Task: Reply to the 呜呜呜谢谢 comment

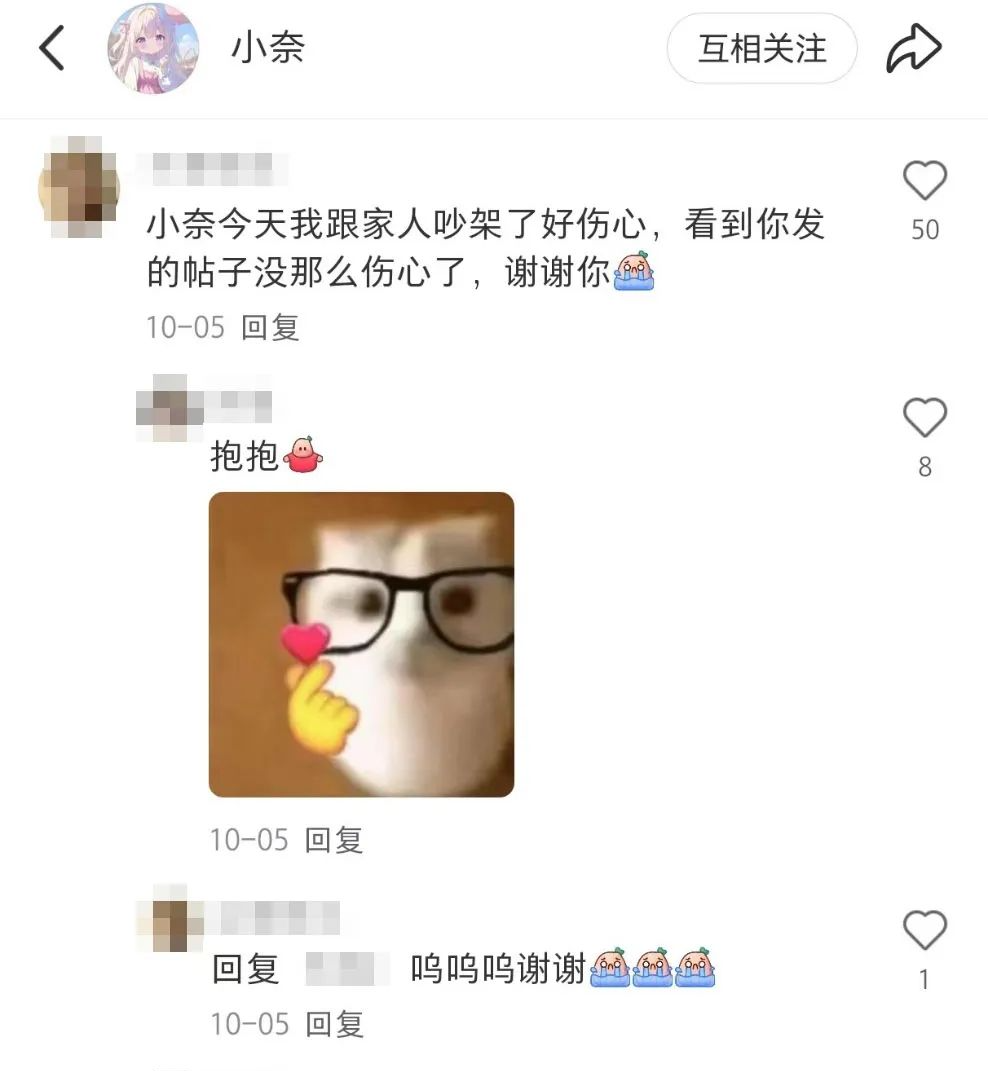Action: tap(334, 1024)
